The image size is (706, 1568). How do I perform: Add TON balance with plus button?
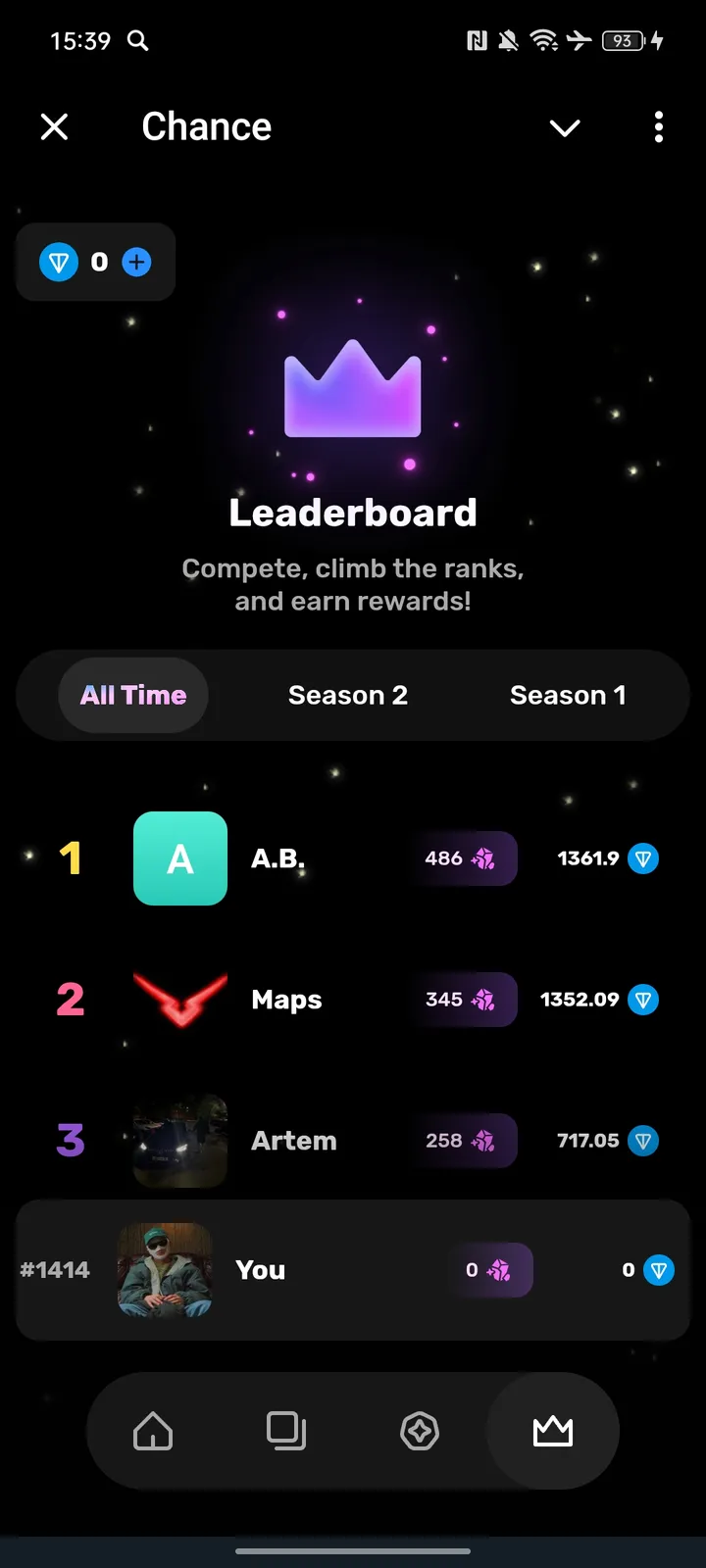136,263
